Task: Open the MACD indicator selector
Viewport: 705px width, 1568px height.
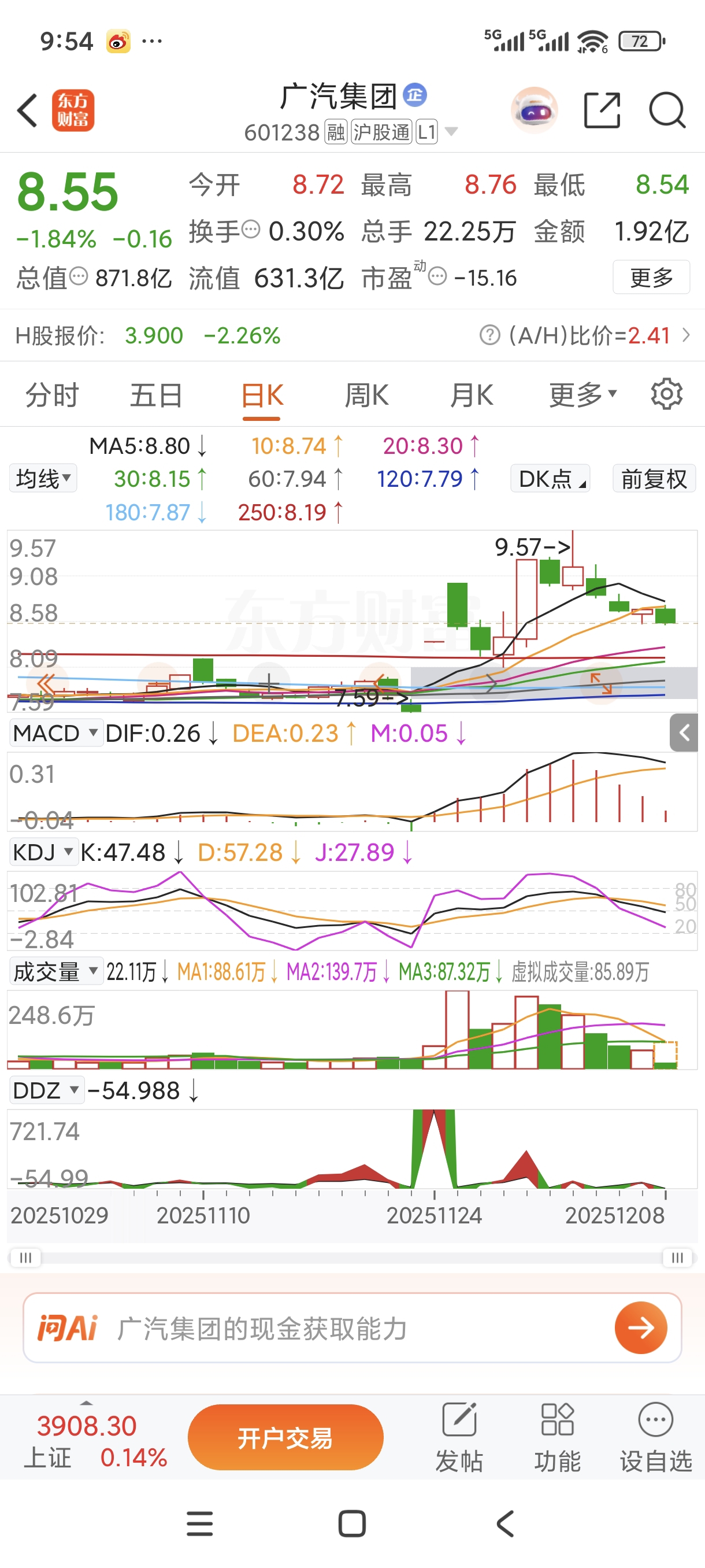Action: pos(55,734)
